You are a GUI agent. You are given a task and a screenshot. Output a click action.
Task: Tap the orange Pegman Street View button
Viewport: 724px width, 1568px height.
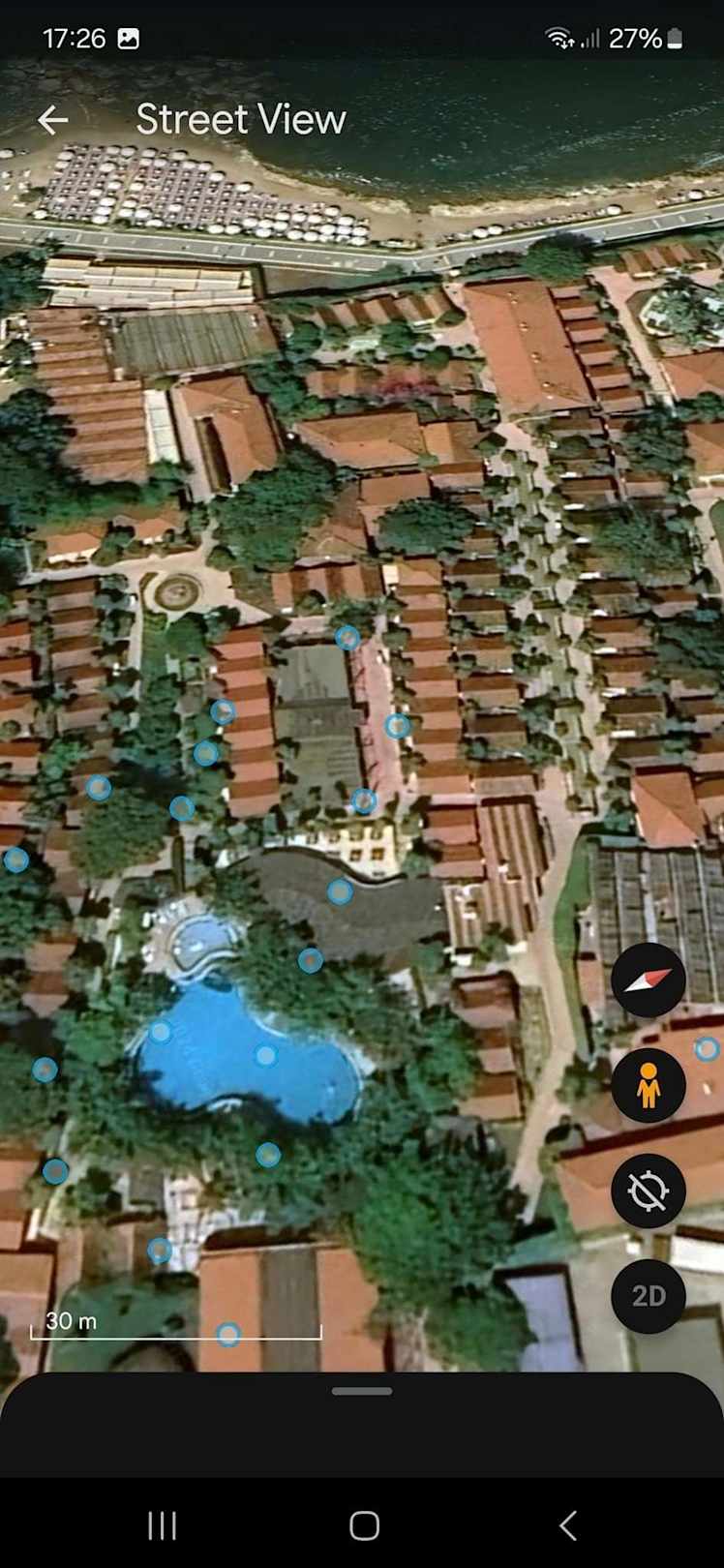pos(649,1085)
